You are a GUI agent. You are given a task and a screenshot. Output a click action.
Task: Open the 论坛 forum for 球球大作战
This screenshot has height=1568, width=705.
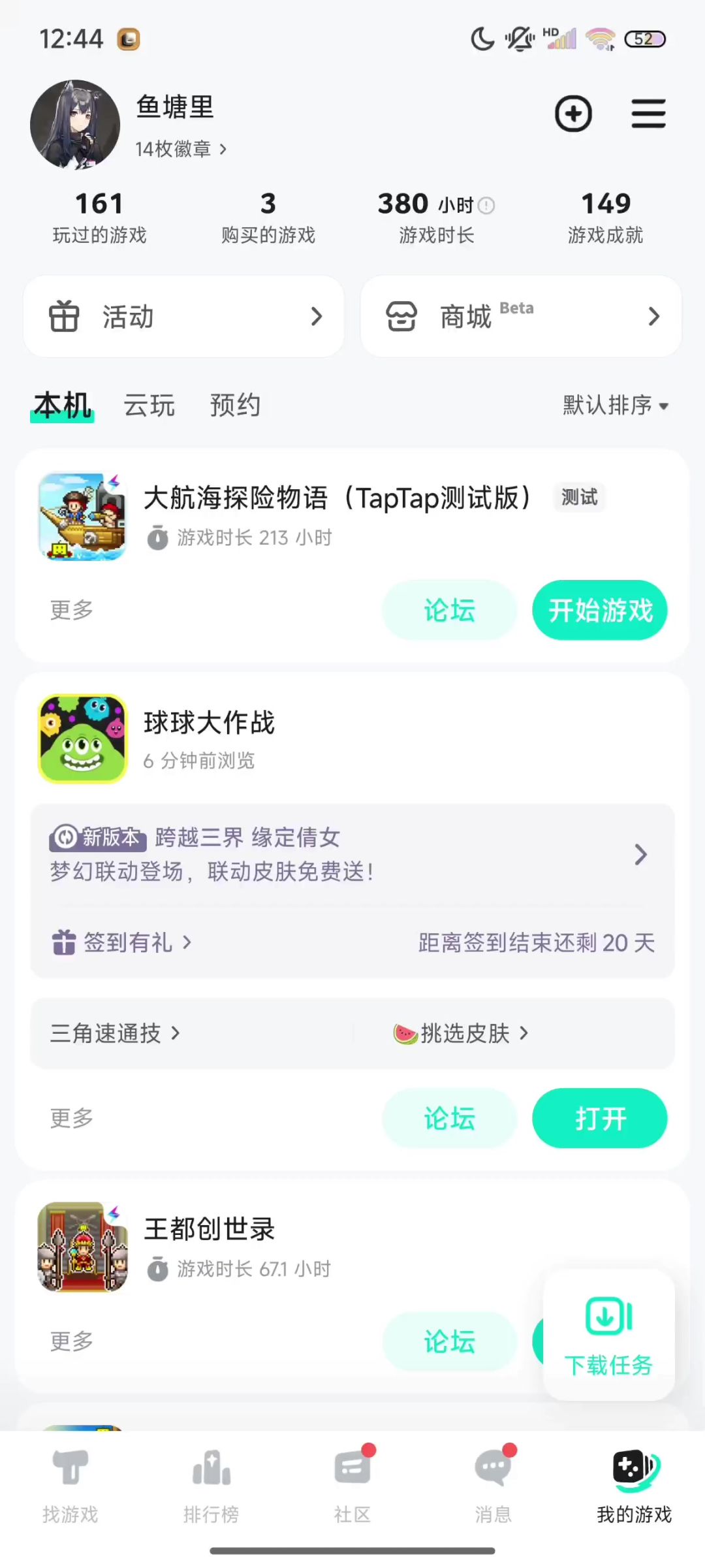click(449, 1119)
